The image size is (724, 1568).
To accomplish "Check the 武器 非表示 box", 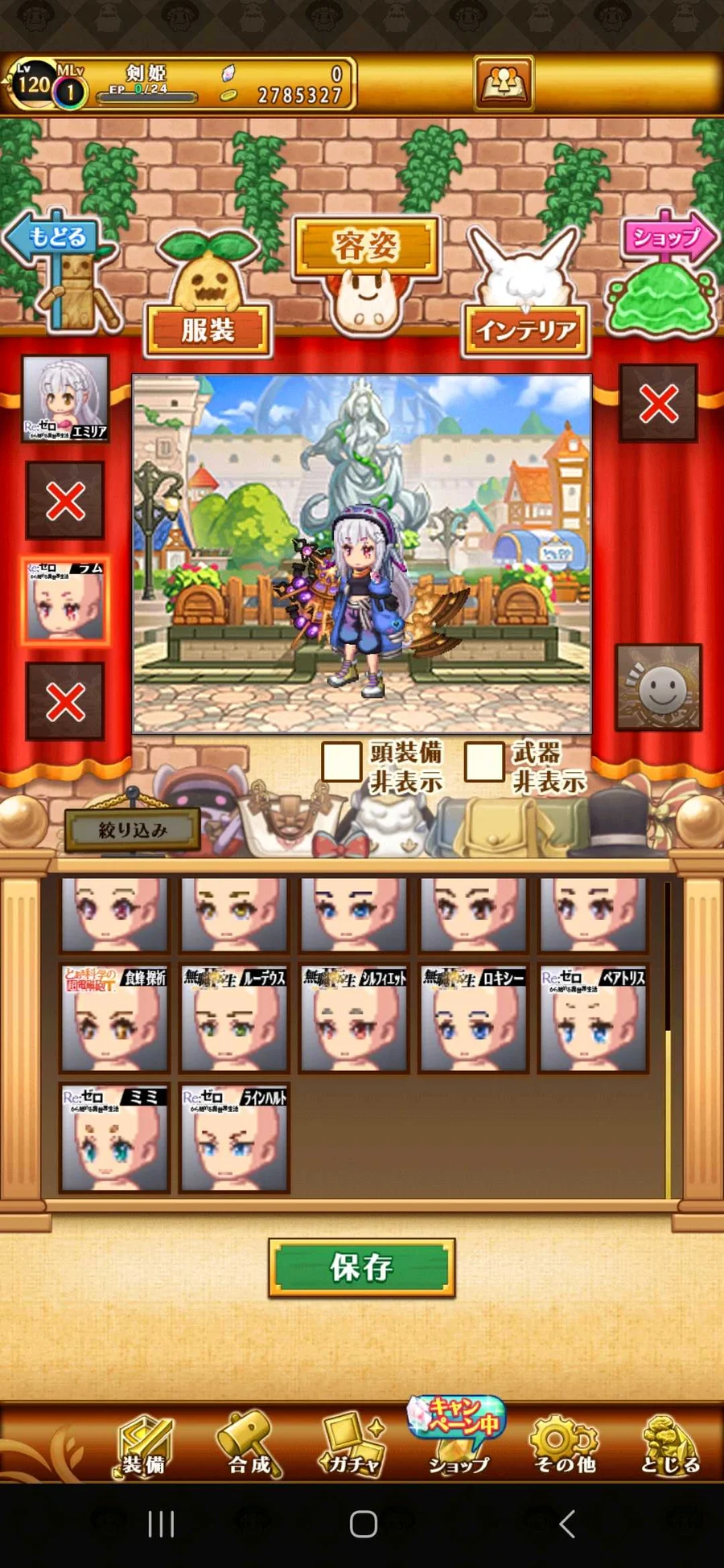I will tap(484, 761).
